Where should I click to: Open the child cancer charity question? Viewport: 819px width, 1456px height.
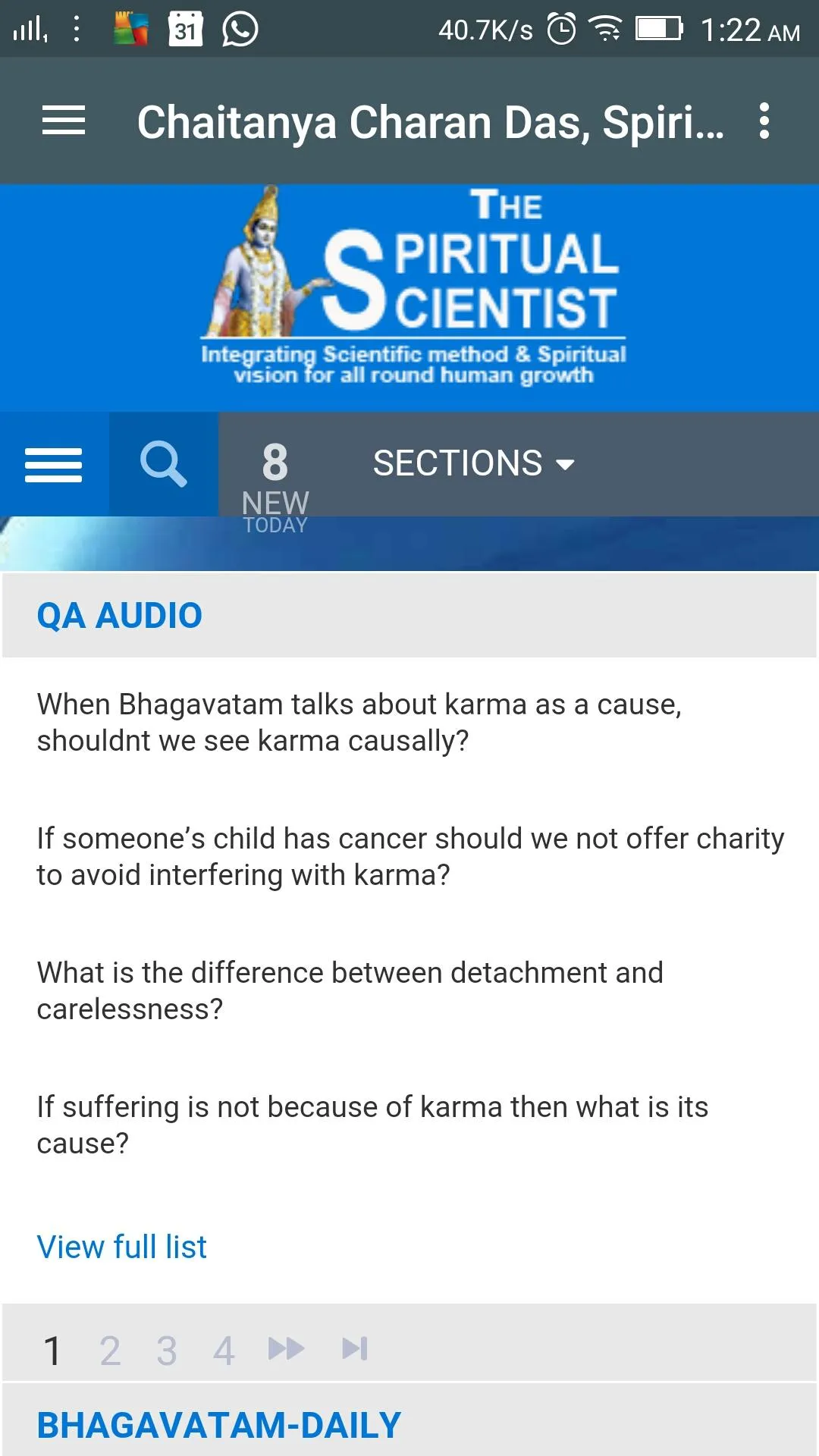(410, 857)
